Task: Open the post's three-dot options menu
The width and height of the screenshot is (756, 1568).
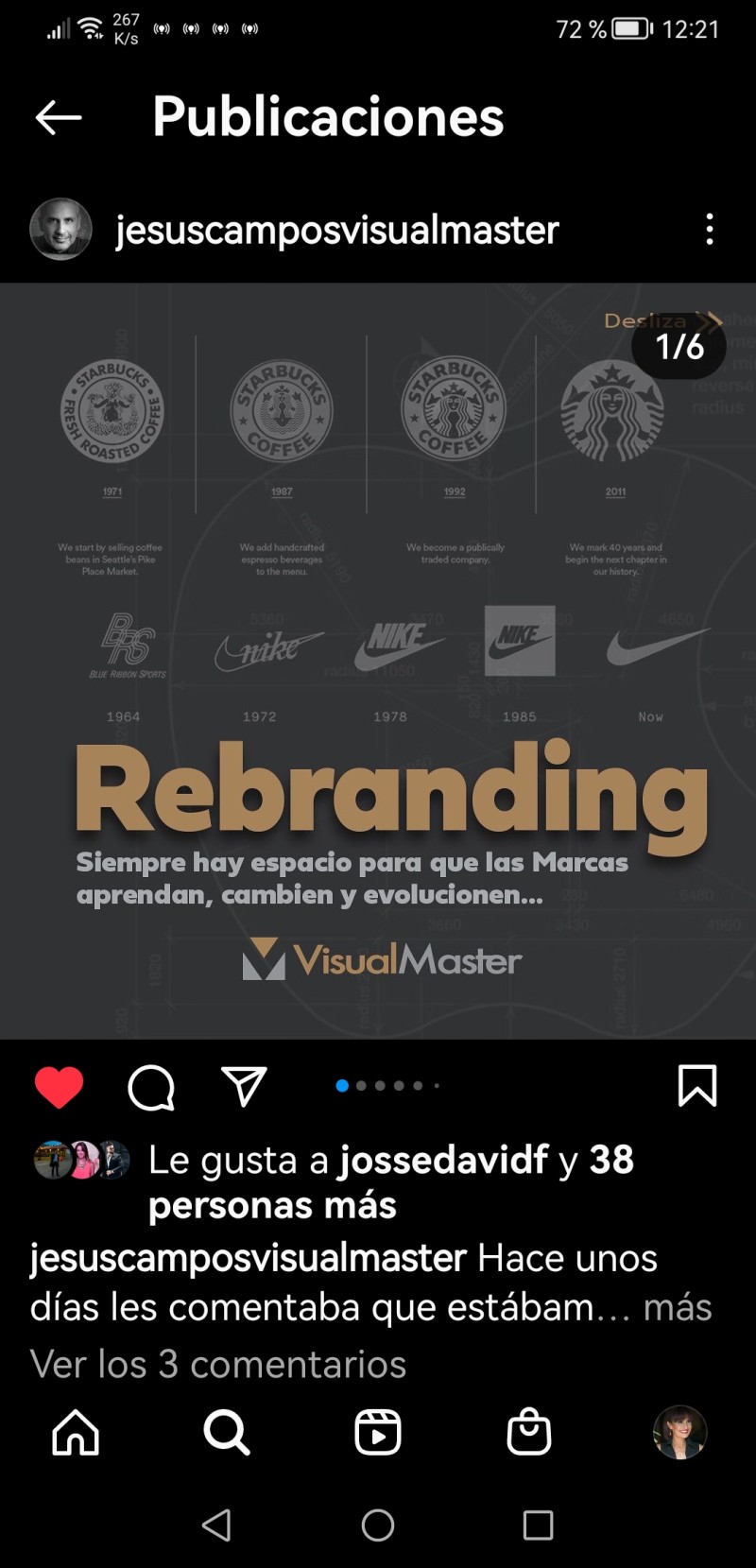Action: [710, 230]
